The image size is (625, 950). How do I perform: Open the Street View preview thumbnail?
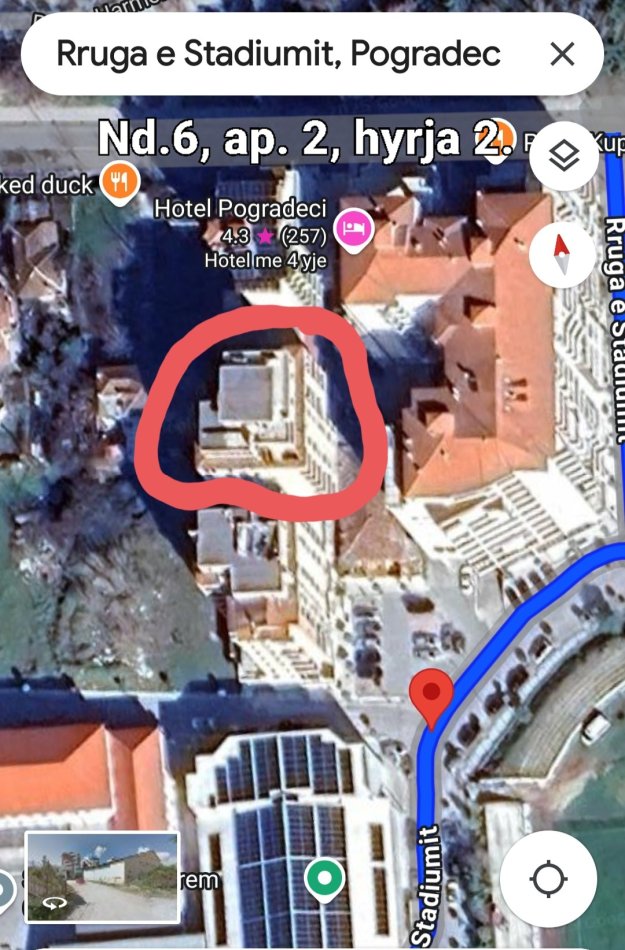point(102,876)
